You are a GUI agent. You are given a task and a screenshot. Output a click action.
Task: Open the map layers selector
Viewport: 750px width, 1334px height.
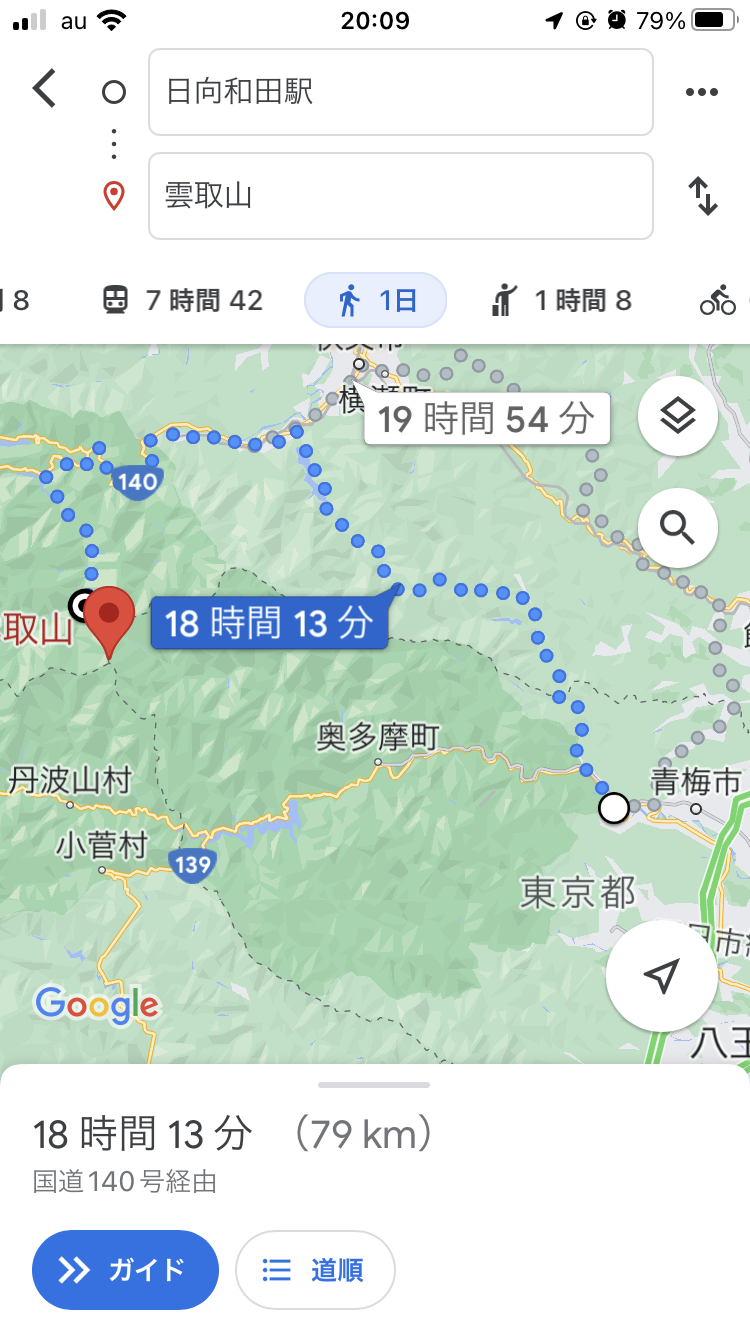click(677, 417)
